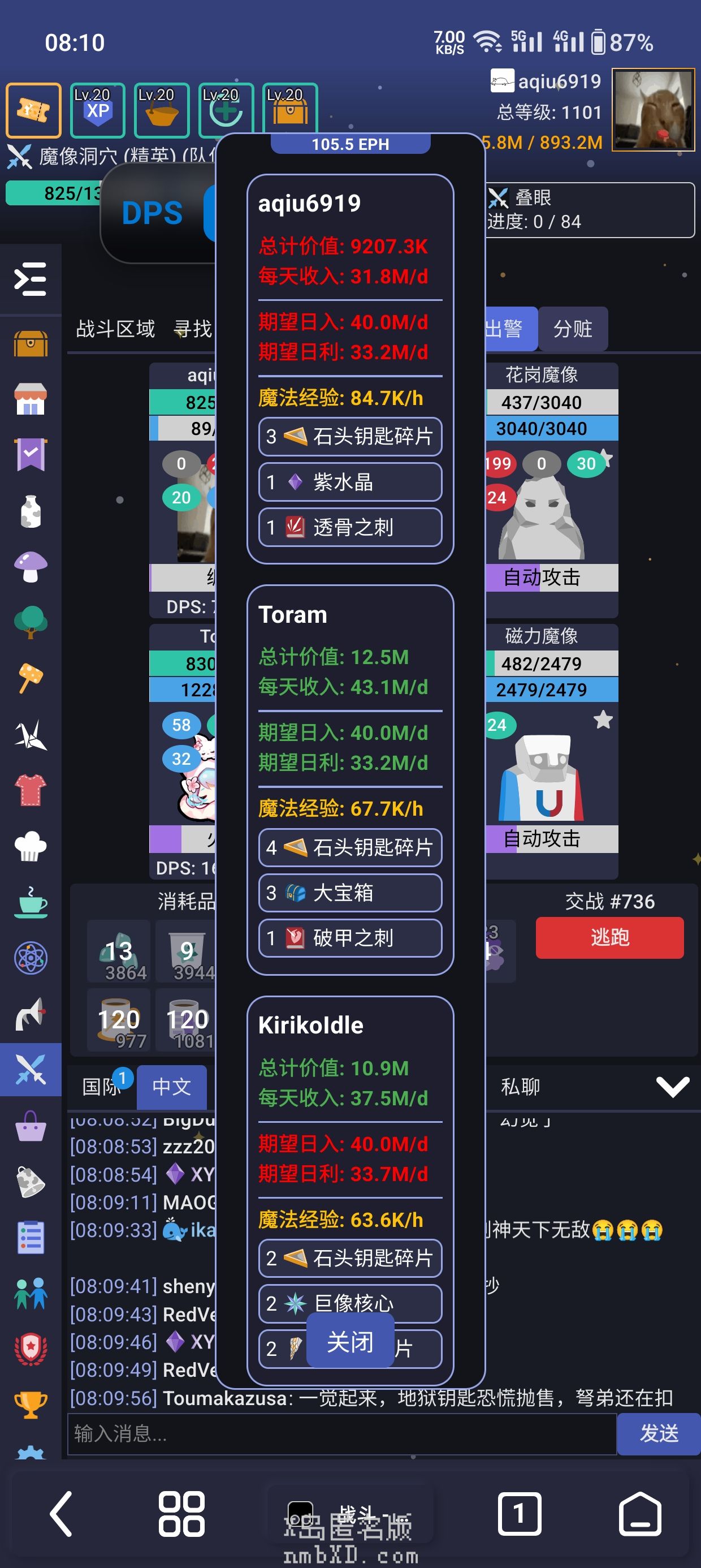
Task: Switch to the 中文 chat tab
Action: click(x=172, y=1087)
